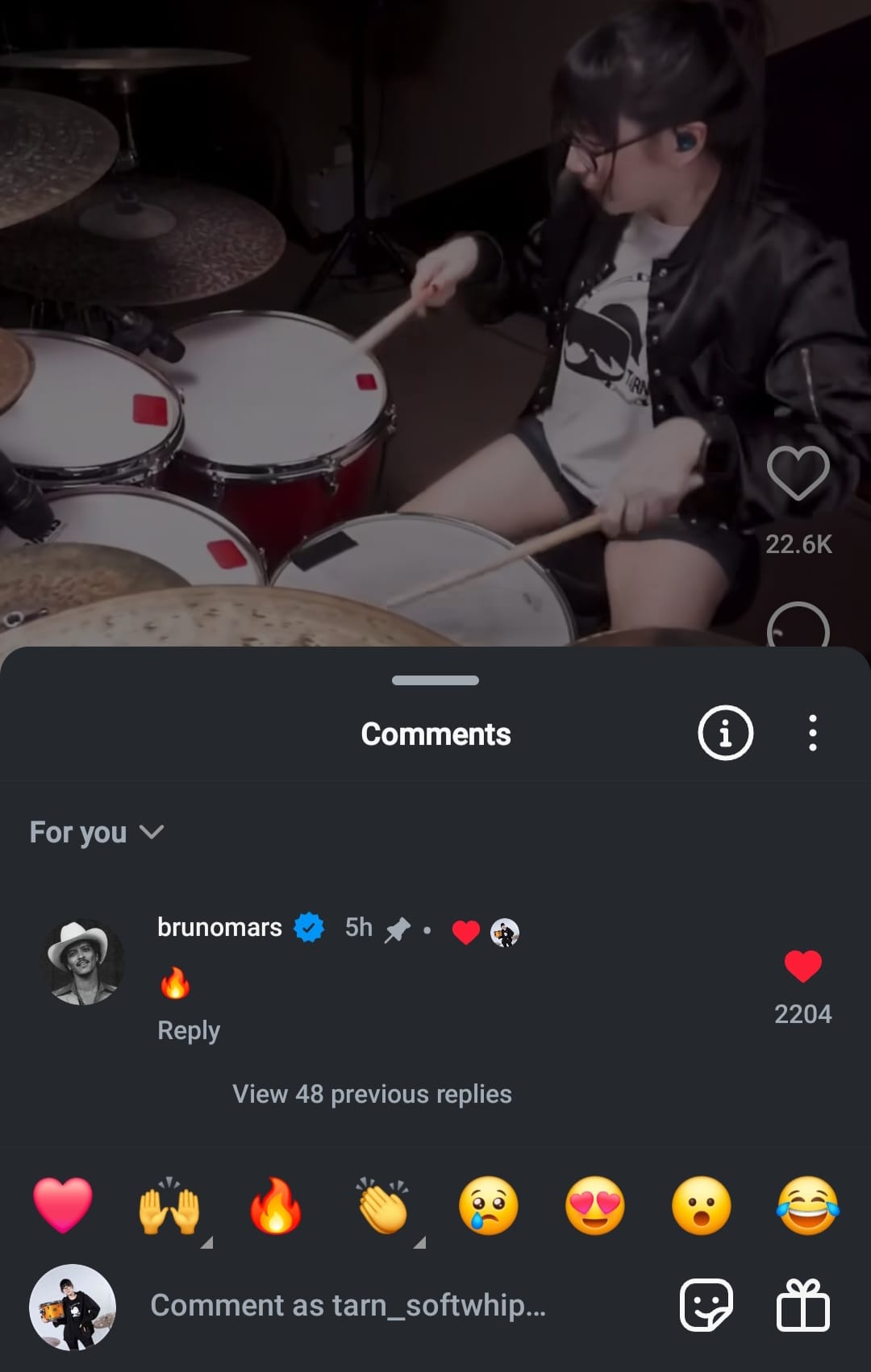Unlike brunomars' comment with the heart
Image resolution: width=871 pixels, height=1372 pixels.
[x=802, y=967]
